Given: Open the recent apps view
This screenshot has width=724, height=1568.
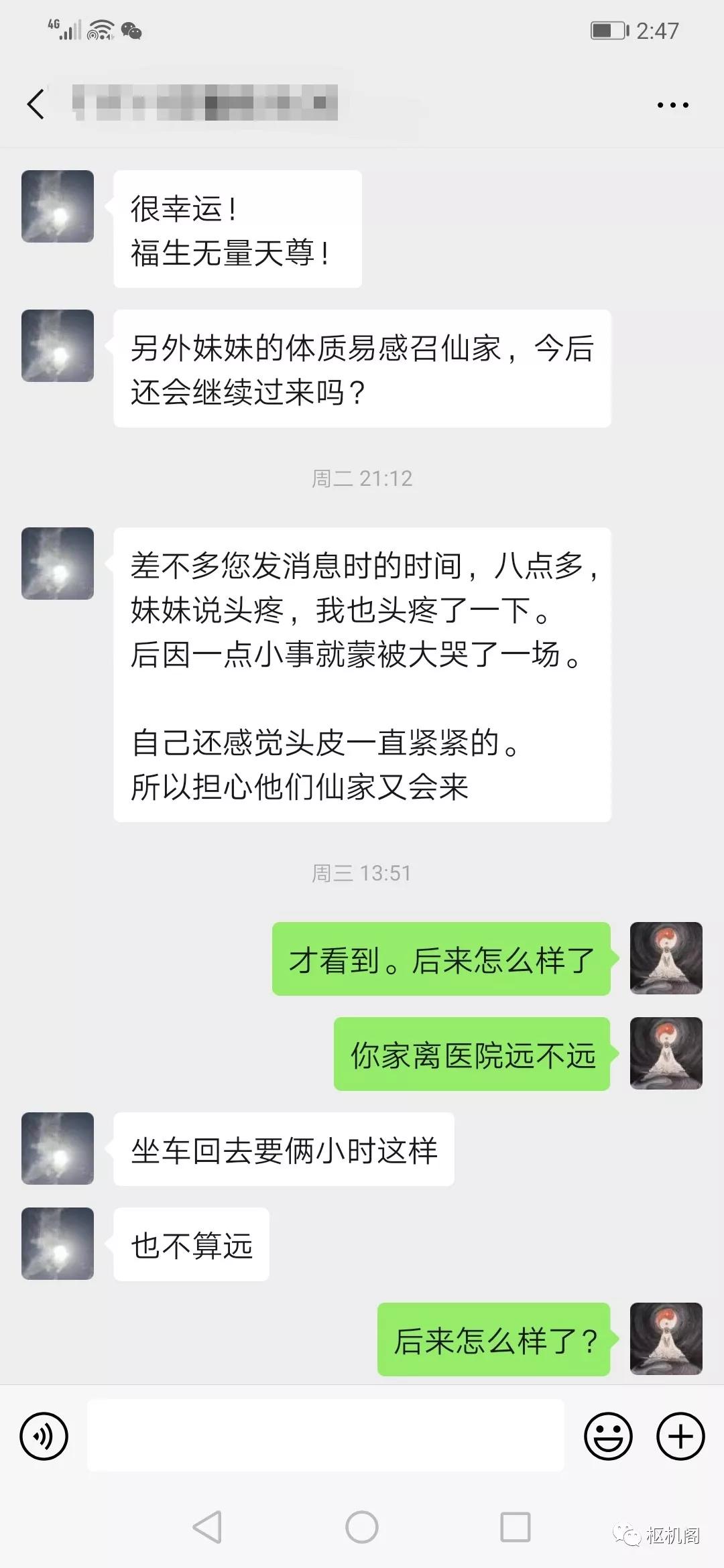Looking at the screenshot, I should click(x=516, y=1528).
